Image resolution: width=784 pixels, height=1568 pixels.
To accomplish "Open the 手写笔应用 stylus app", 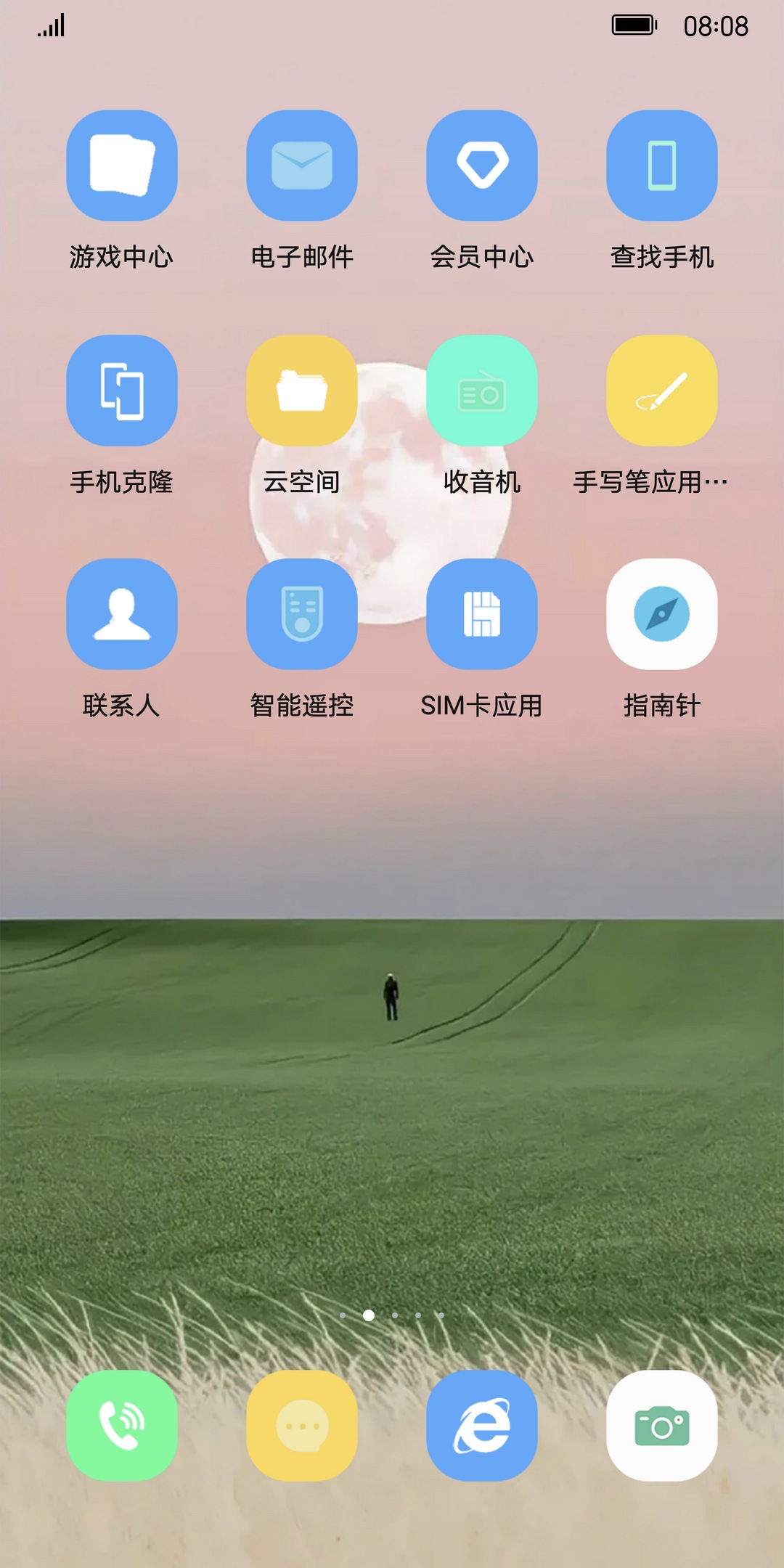I will 662,391.
